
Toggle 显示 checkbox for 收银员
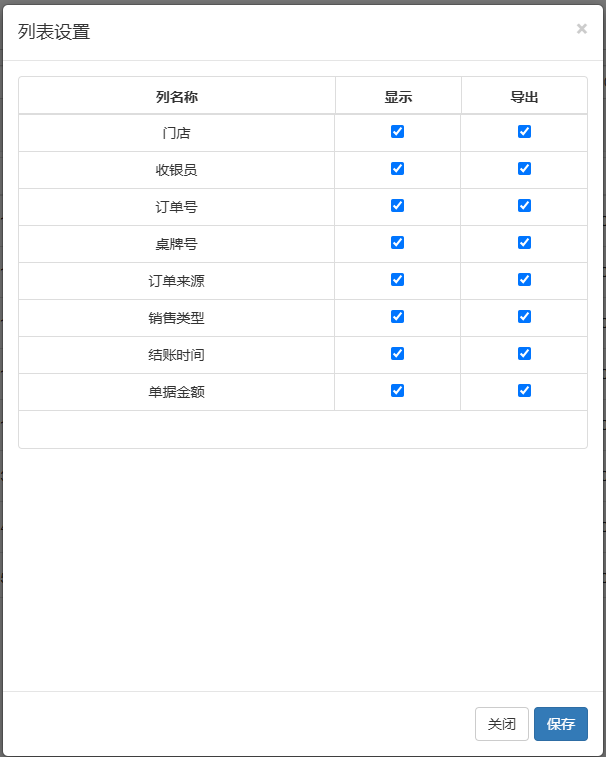[397, 168]
